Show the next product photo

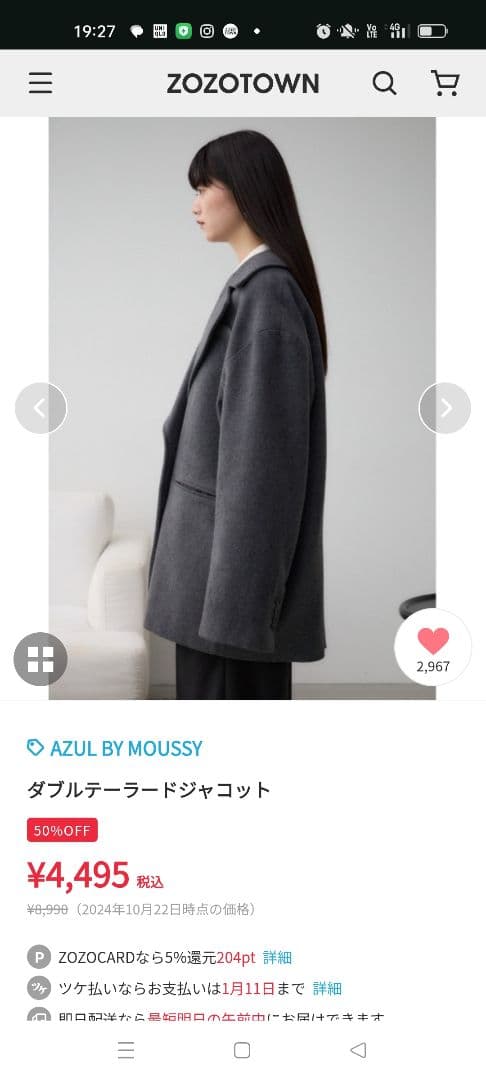pos(445,408)
